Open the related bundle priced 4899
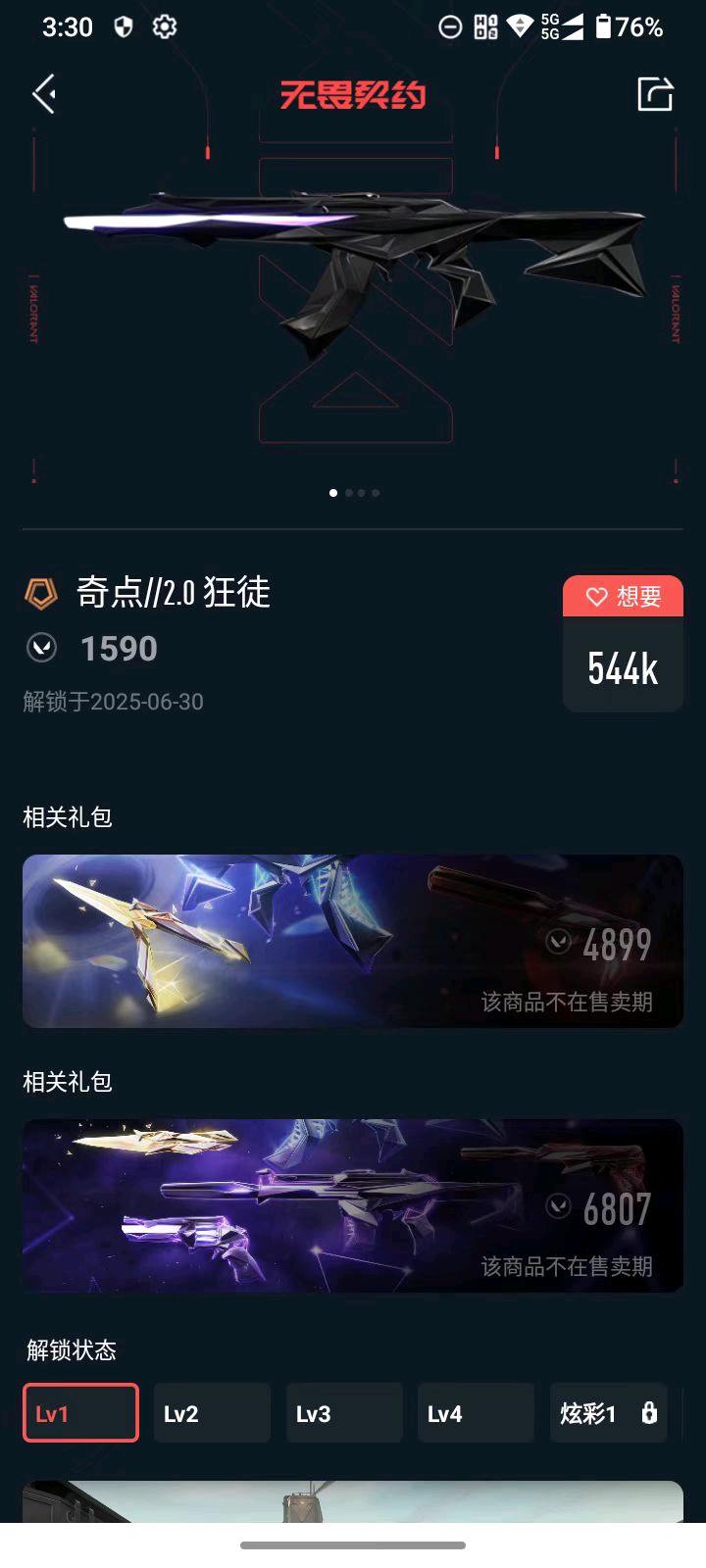The image size is (706, 1568). coord(353,941)
